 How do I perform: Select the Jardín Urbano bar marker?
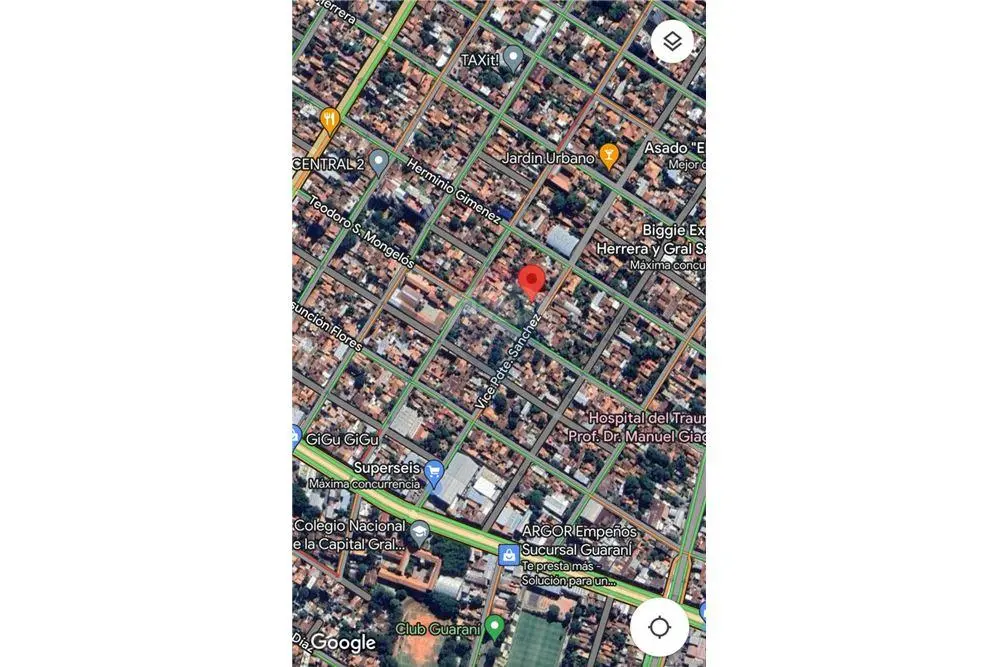608,156
